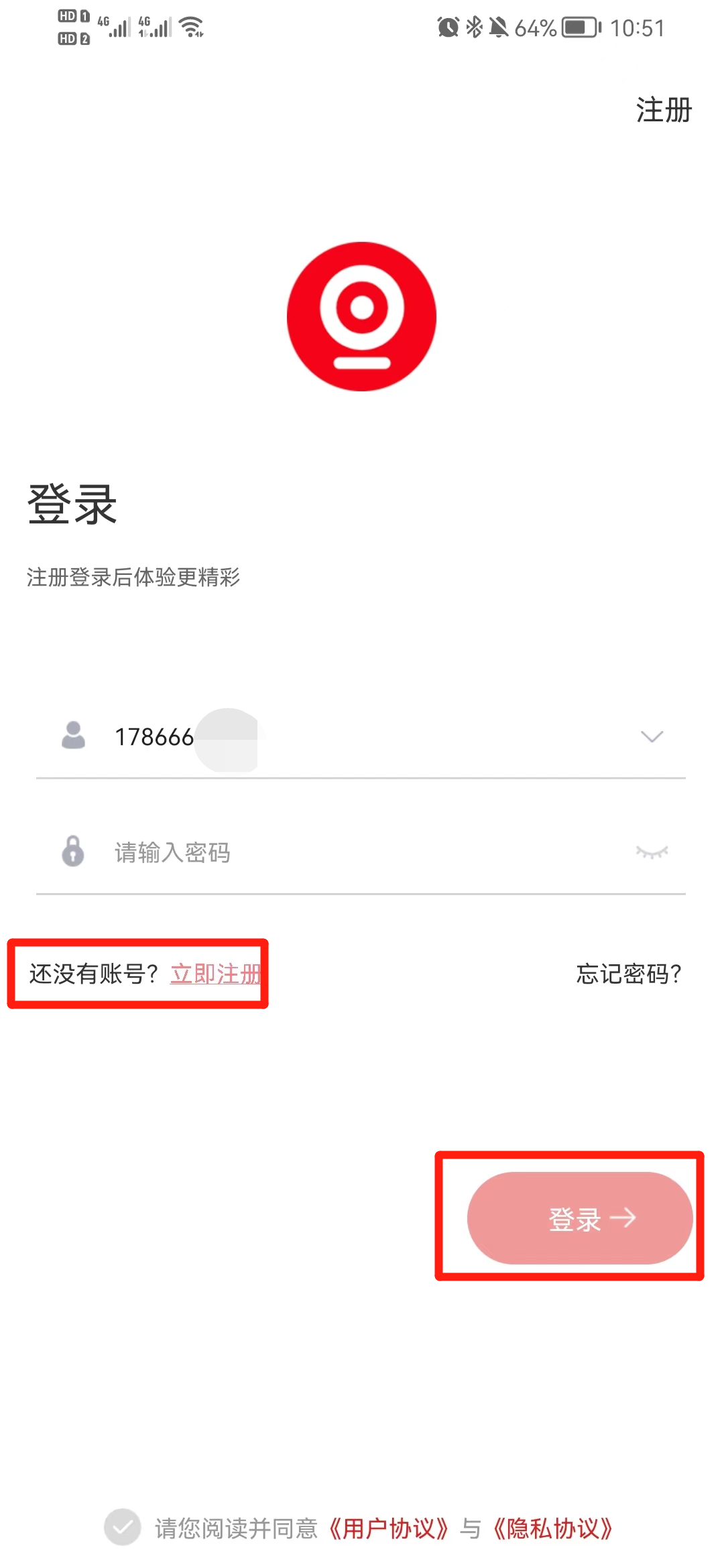Viewport: 724px width, 1568px height.
Task: Tap 注册 at the top right
Action: (x=663, y=110)
